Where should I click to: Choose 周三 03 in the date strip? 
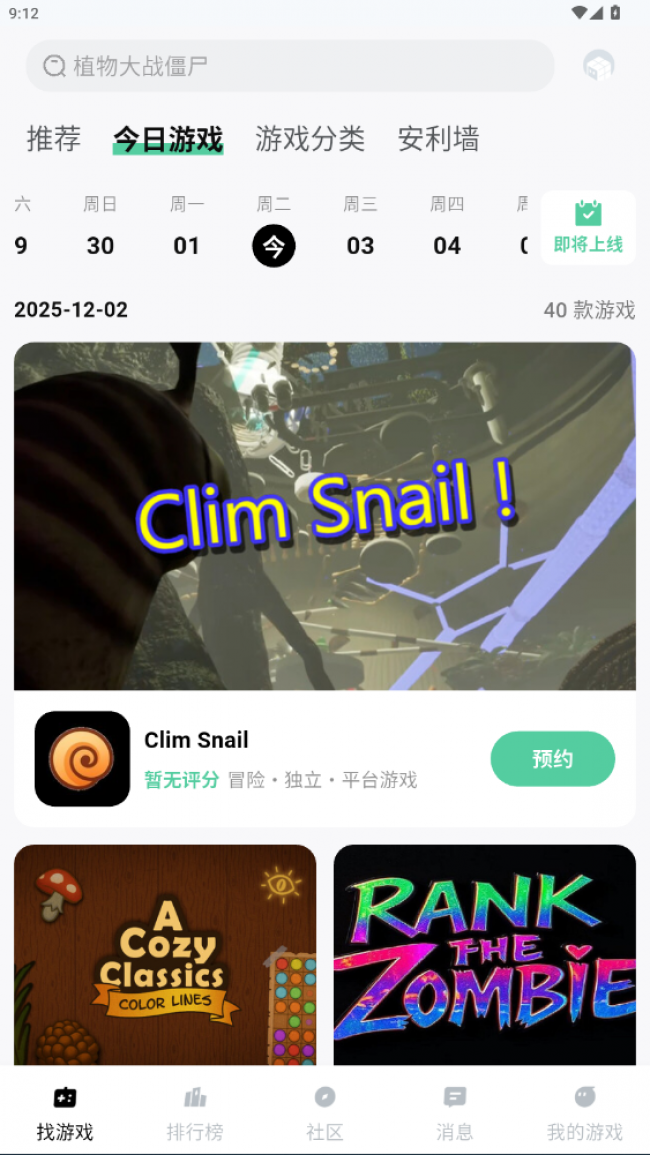click(x=360, y=228)
